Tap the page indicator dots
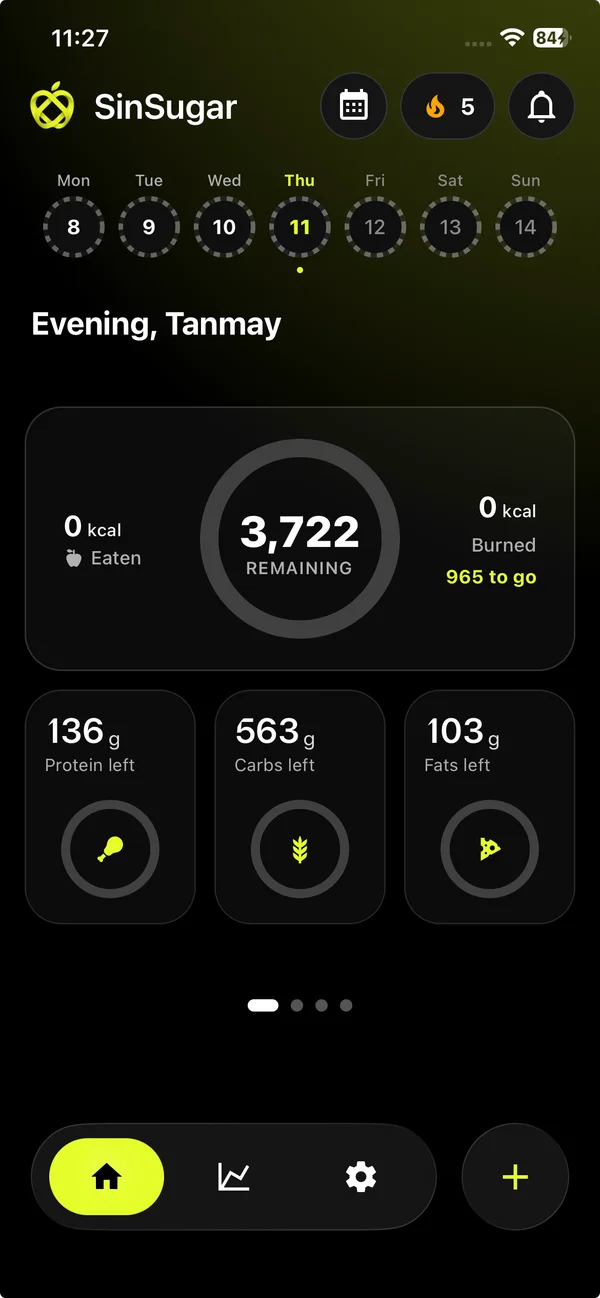600x1298 pixels. point(300,1005)
